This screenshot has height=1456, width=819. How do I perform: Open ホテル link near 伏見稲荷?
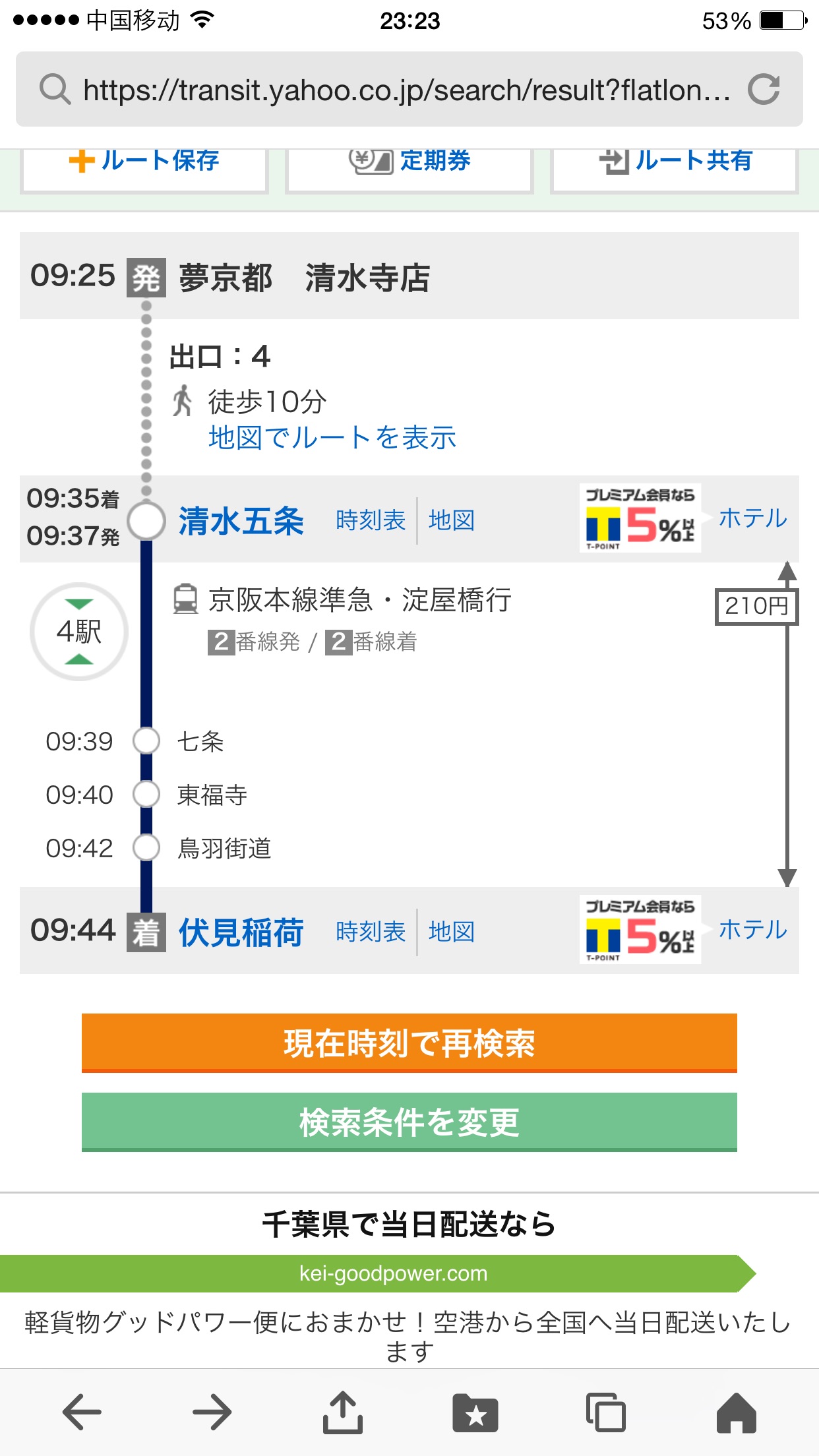coord(752,930)
